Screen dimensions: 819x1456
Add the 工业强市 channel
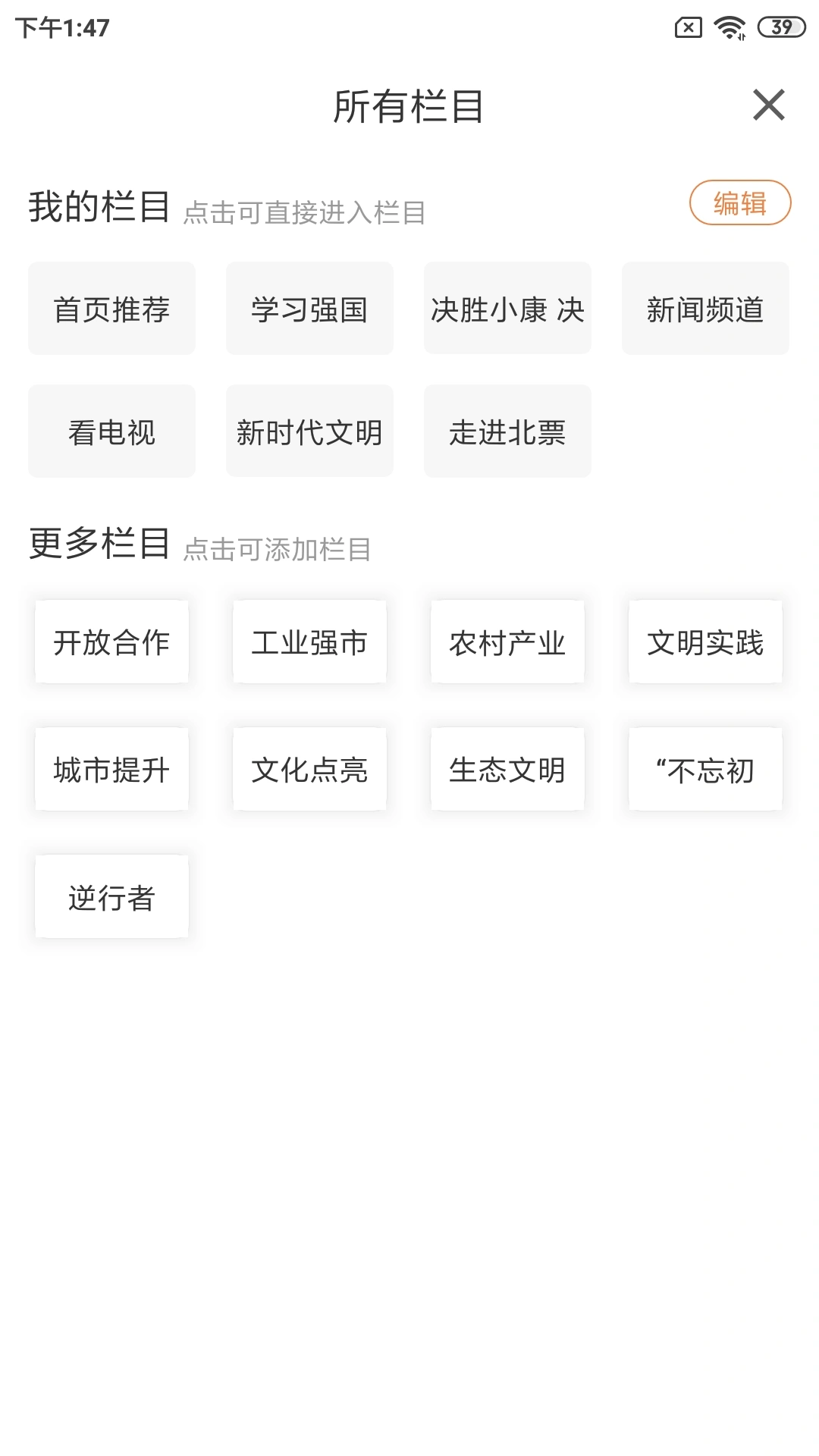click(x=309, y=642)
